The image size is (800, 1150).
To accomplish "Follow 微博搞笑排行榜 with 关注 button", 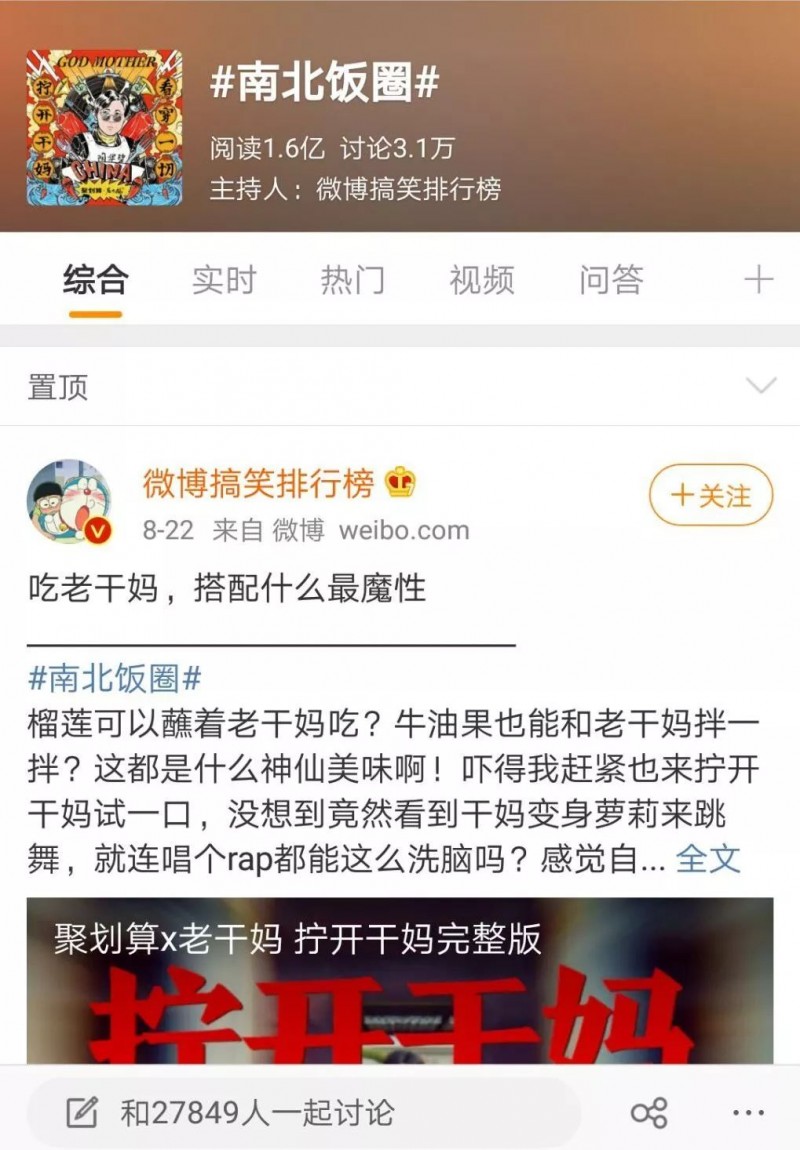I will coord(711,495).
